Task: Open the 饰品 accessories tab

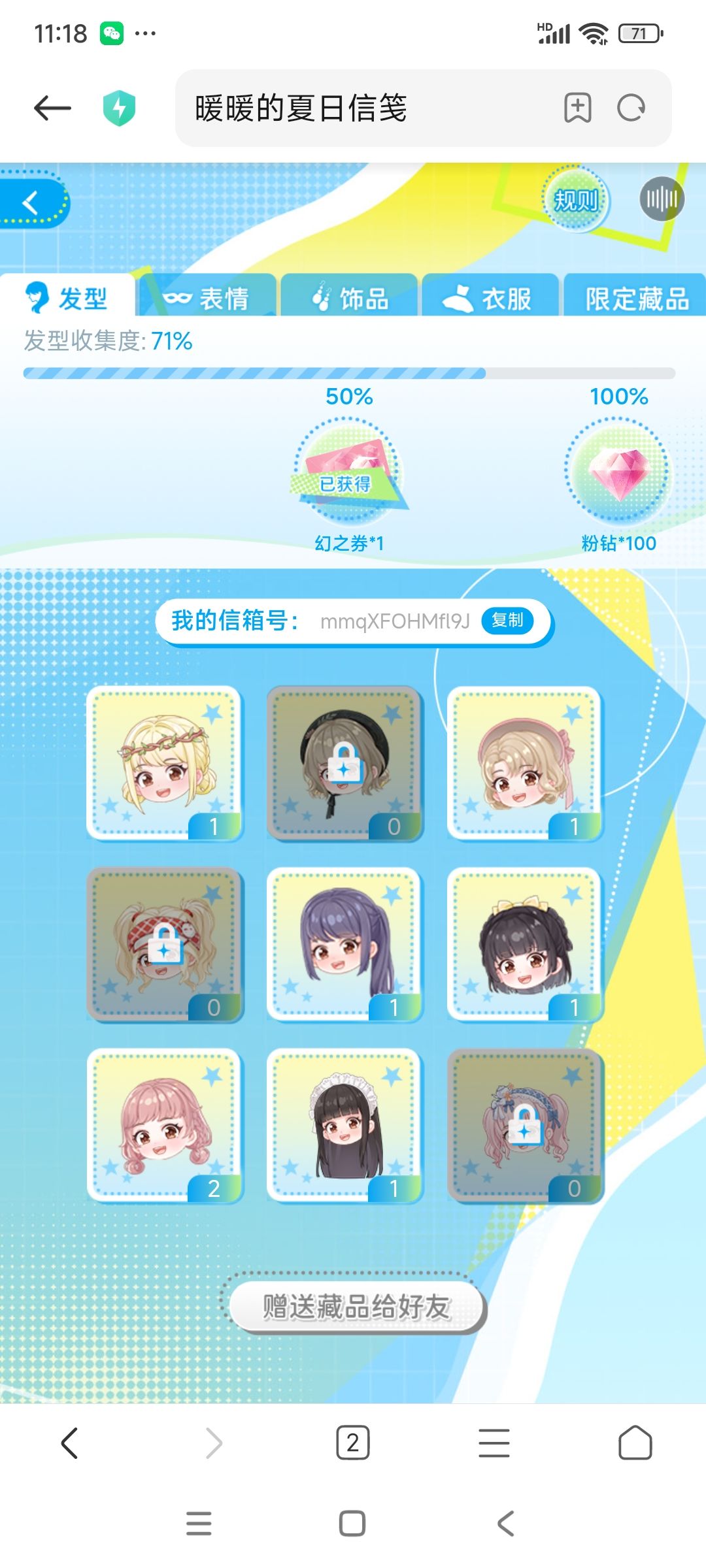Action: pyautogui.click(x=350, y=297)
